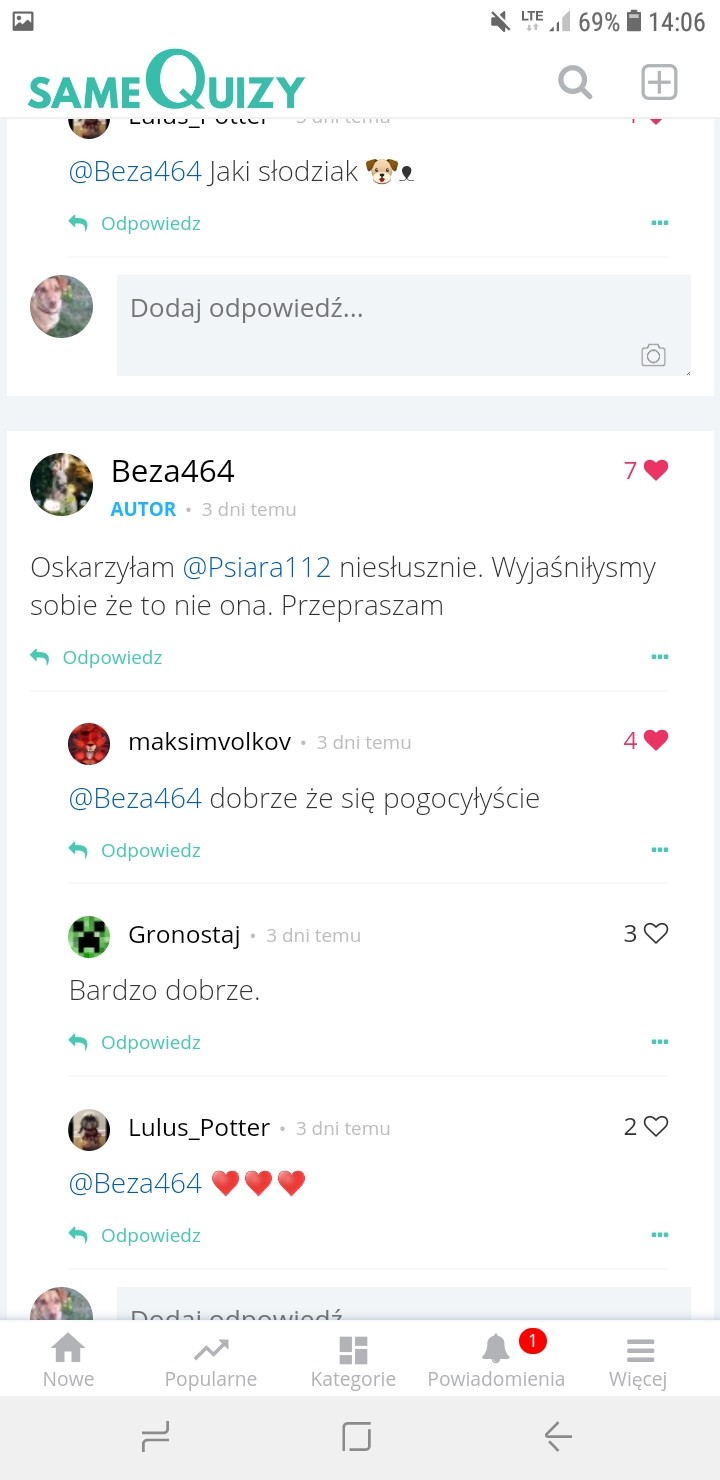Switch to the Nowe tab
This screenshot has height=1480, width=720.
(68, 1361)
